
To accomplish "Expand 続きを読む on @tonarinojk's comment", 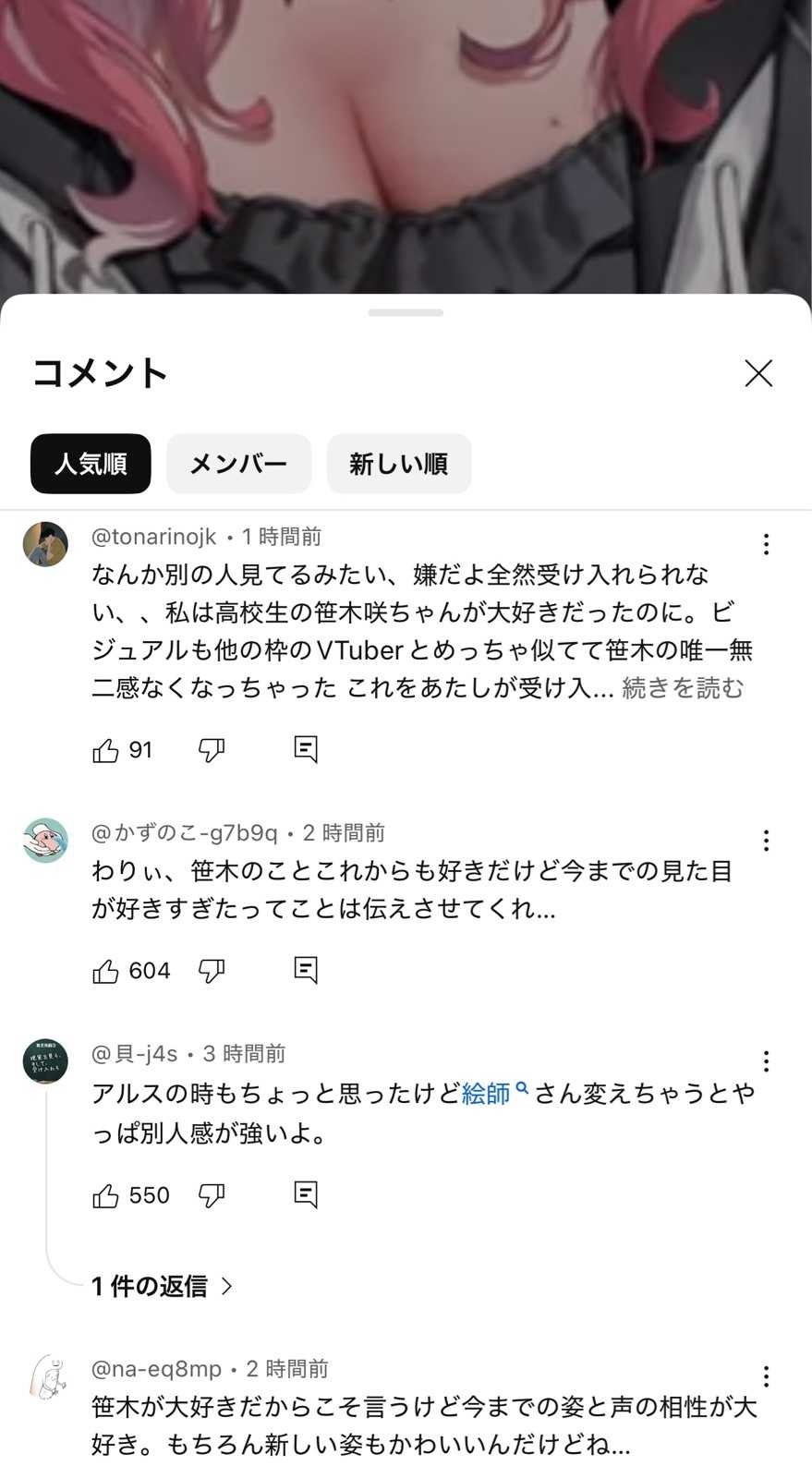I will [683, 688].
